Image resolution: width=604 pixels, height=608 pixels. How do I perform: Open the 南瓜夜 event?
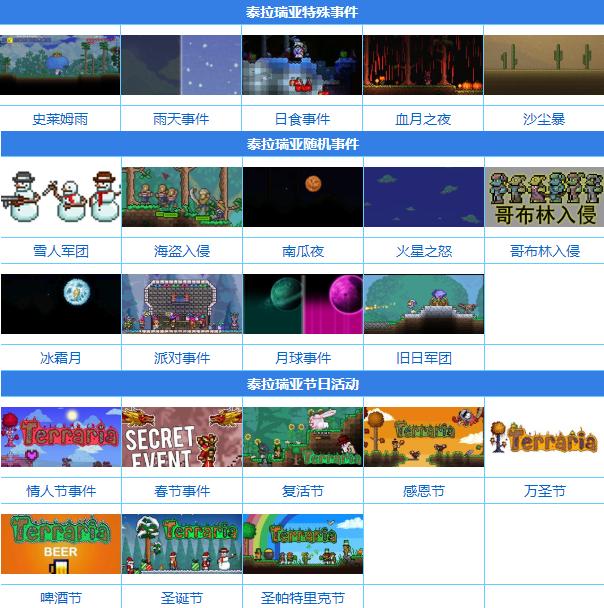[302, 250]
